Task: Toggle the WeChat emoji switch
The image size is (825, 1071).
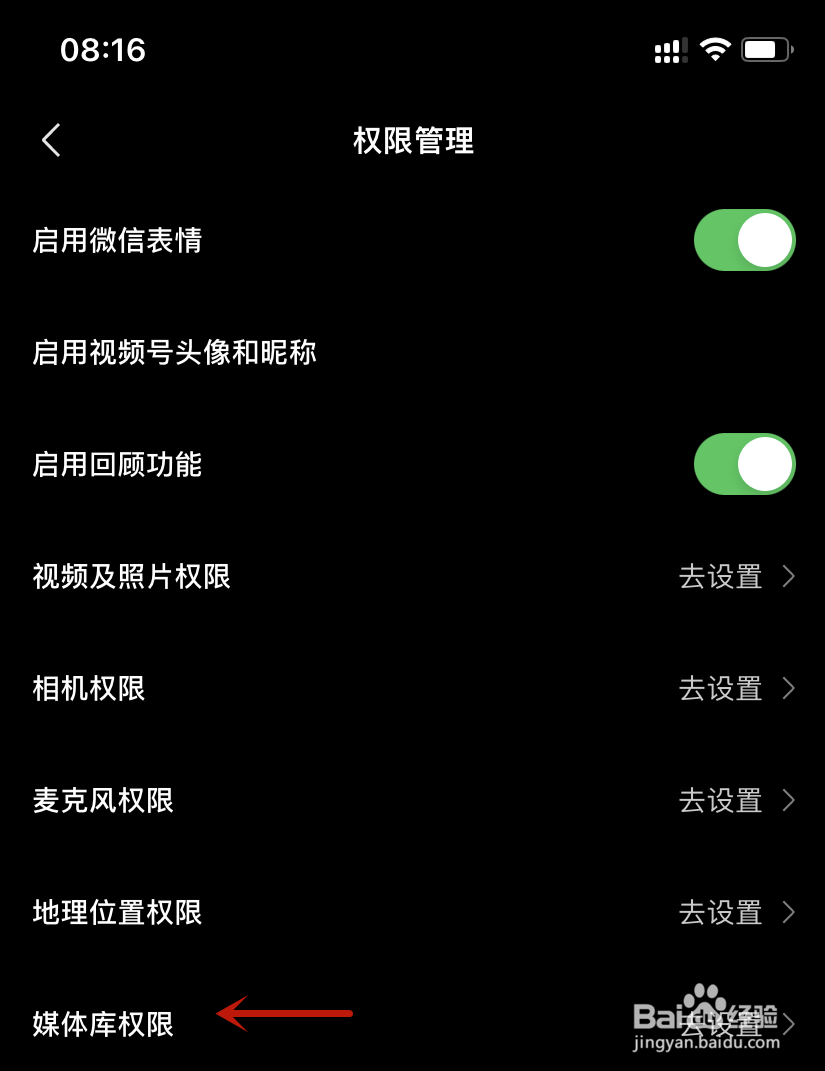Action: tap(743, 240)
